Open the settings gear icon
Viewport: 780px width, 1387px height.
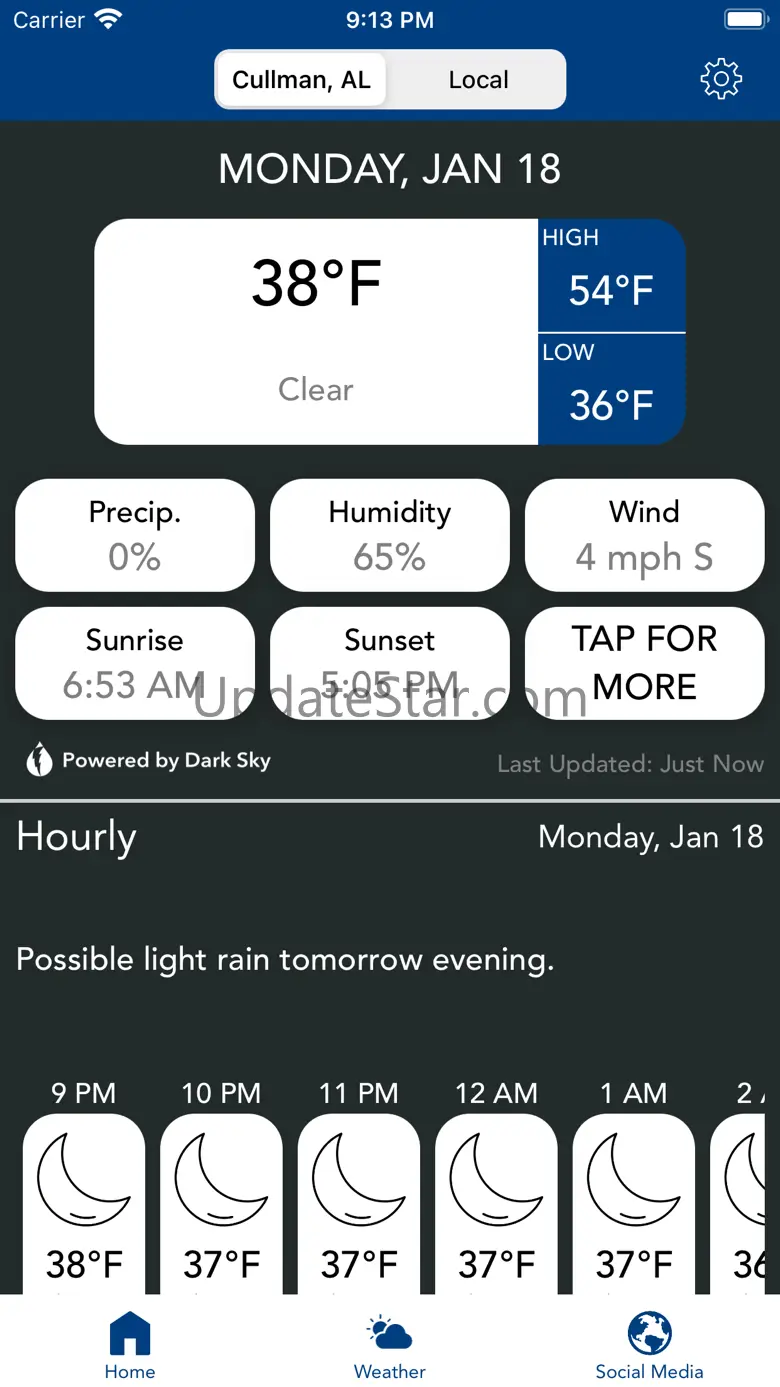721,79
